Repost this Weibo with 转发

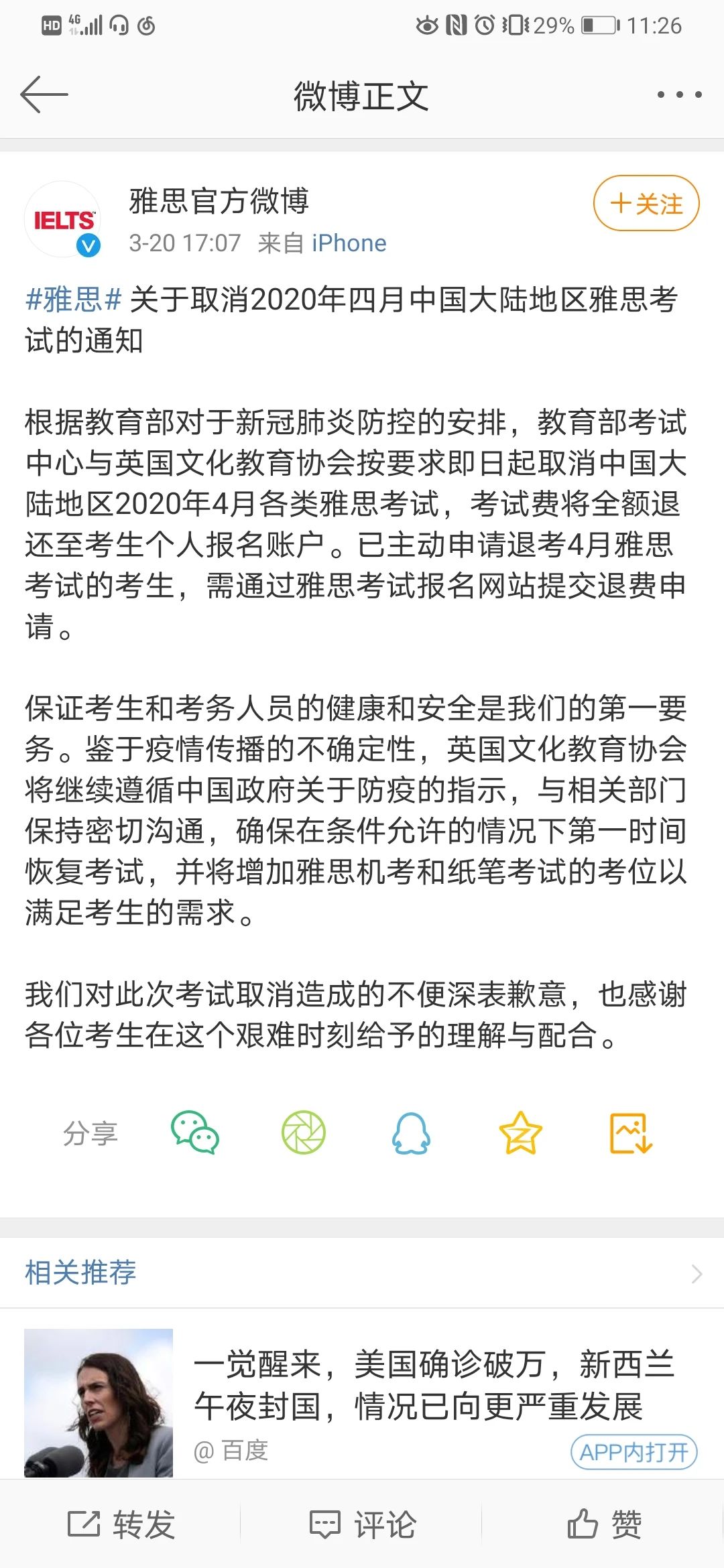point(121,1524)
